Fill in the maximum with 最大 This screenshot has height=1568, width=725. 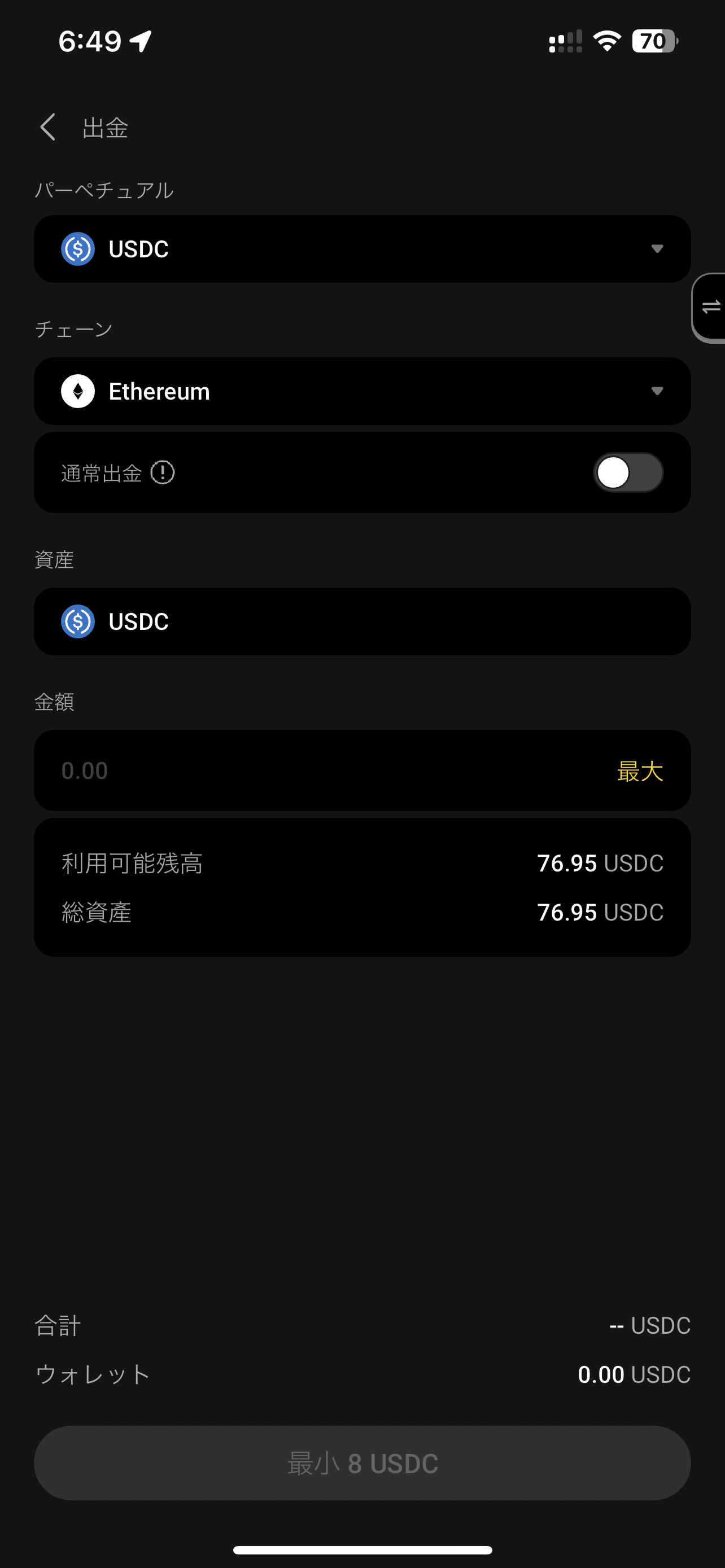(x=640, y=771)
